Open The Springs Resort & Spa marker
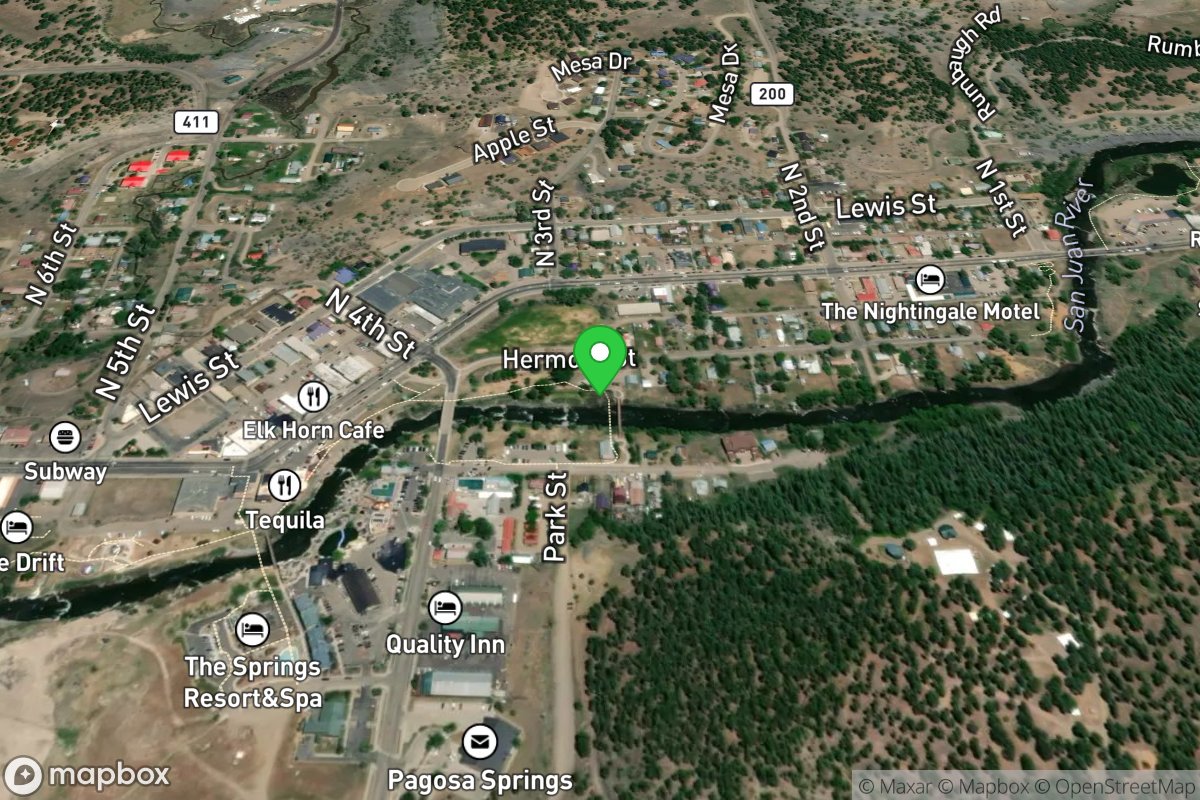 252,630
